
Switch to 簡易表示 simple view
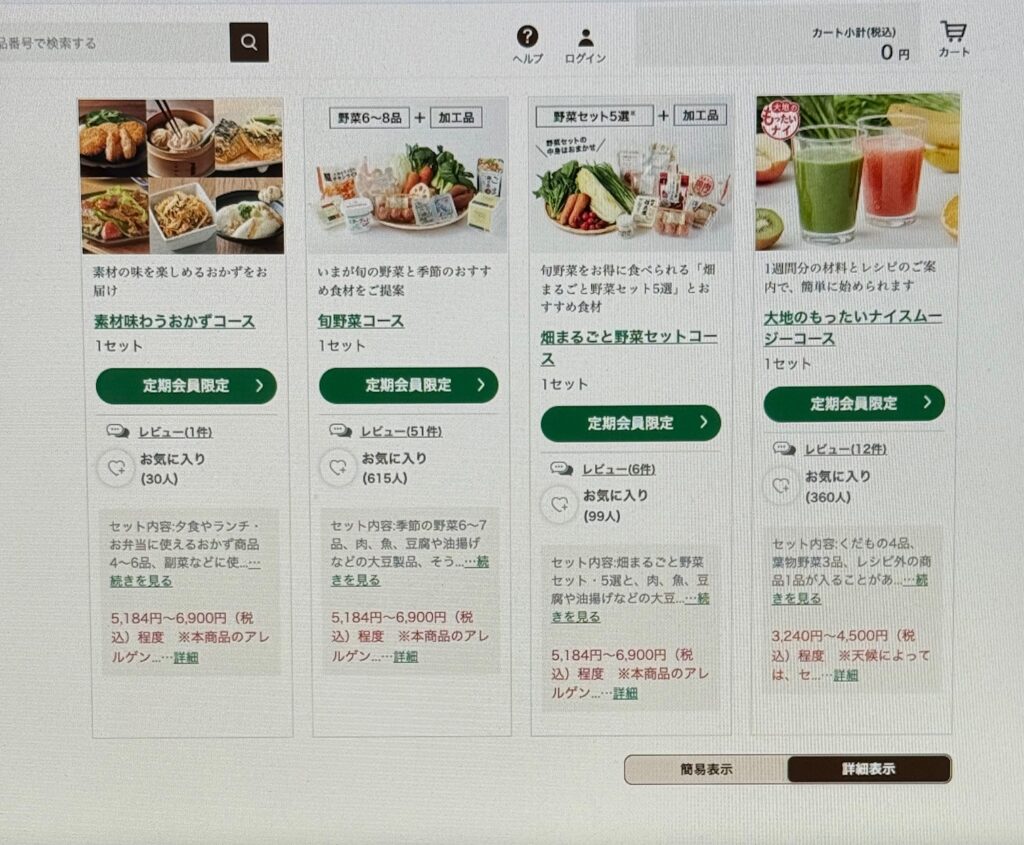pos(706,769)
